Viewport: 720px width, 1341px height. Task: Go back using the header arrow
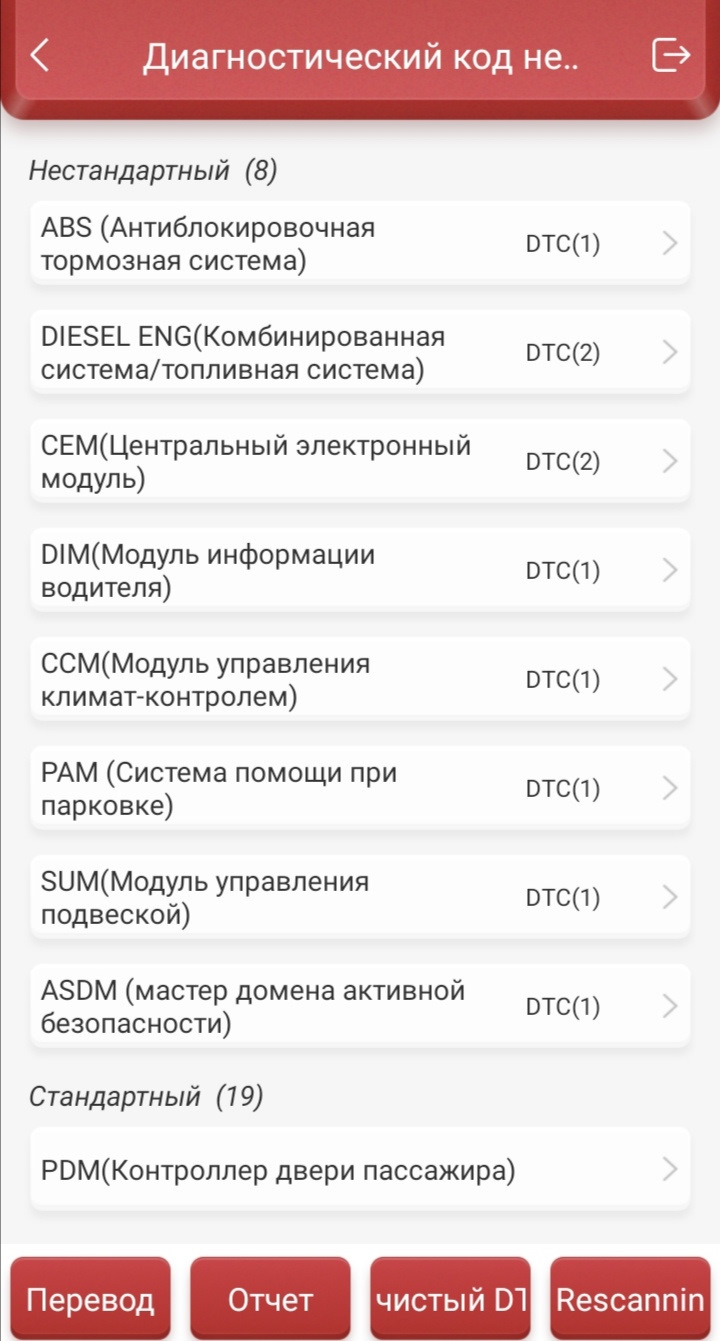(40, 56)
